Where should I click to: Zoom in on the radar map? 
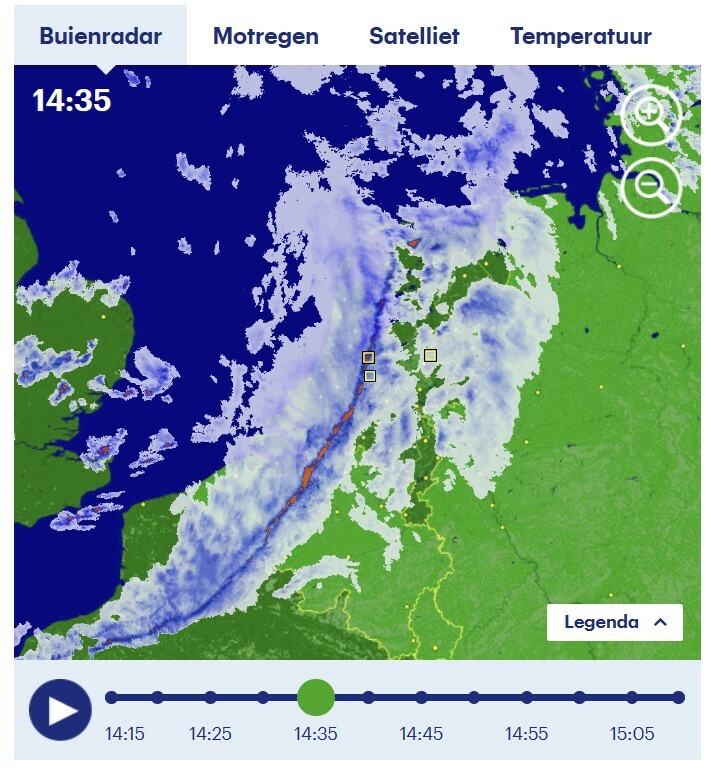pyautogui.click(x=649, y=114)
